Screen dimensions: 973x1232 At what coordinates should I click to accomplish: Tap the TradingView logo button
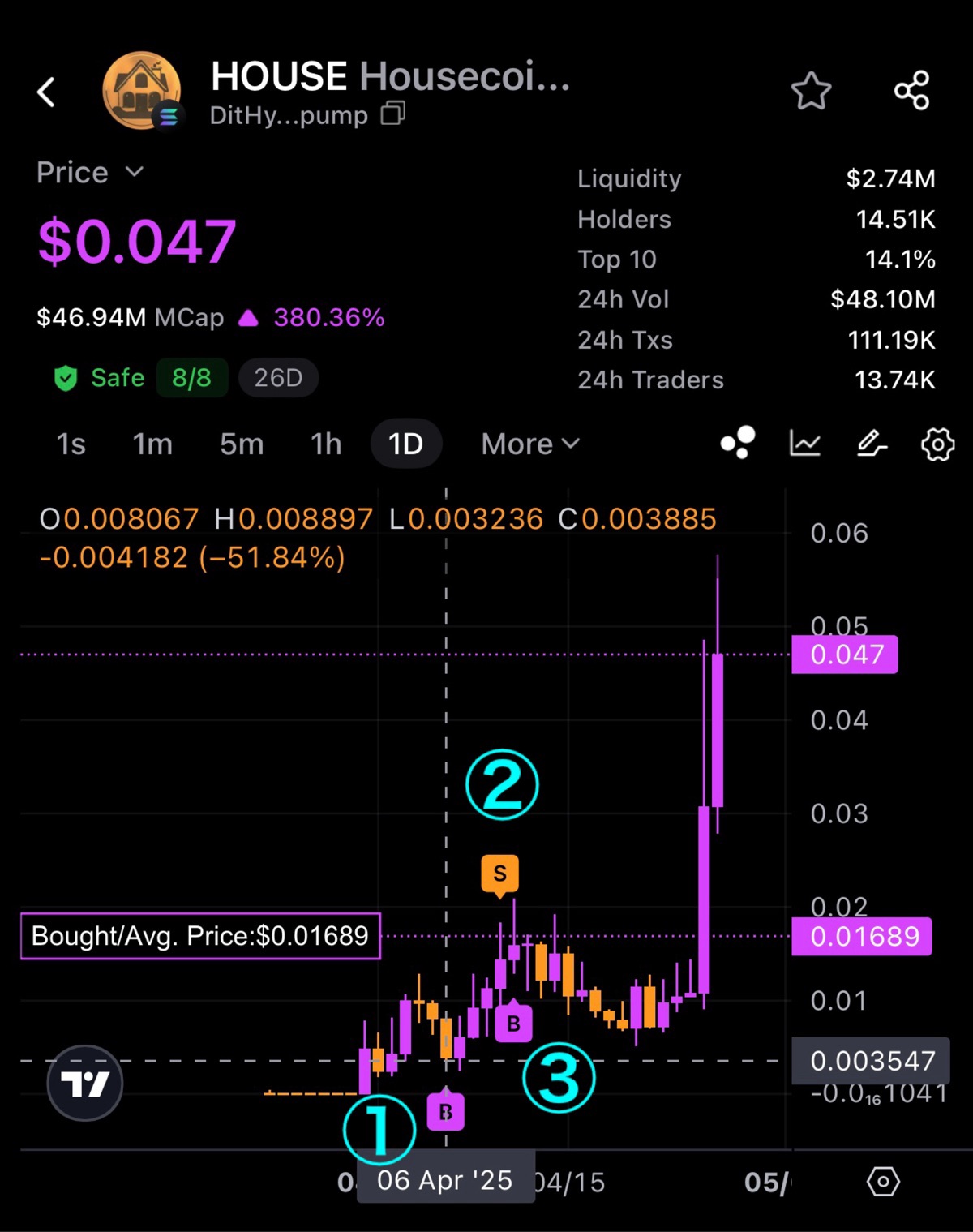[85, 1083]
